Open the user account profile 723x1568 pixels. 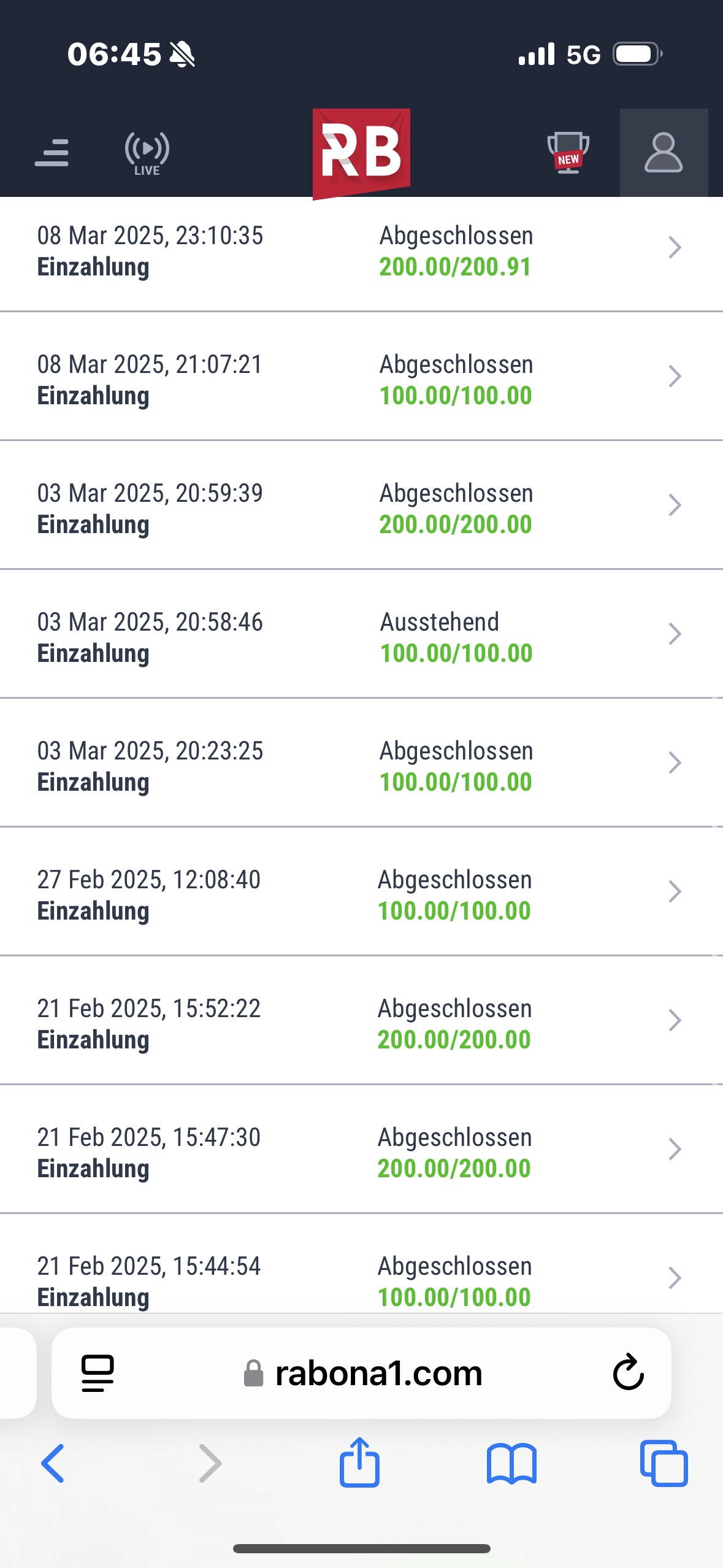pyautogui.click(x=664, y=153)
